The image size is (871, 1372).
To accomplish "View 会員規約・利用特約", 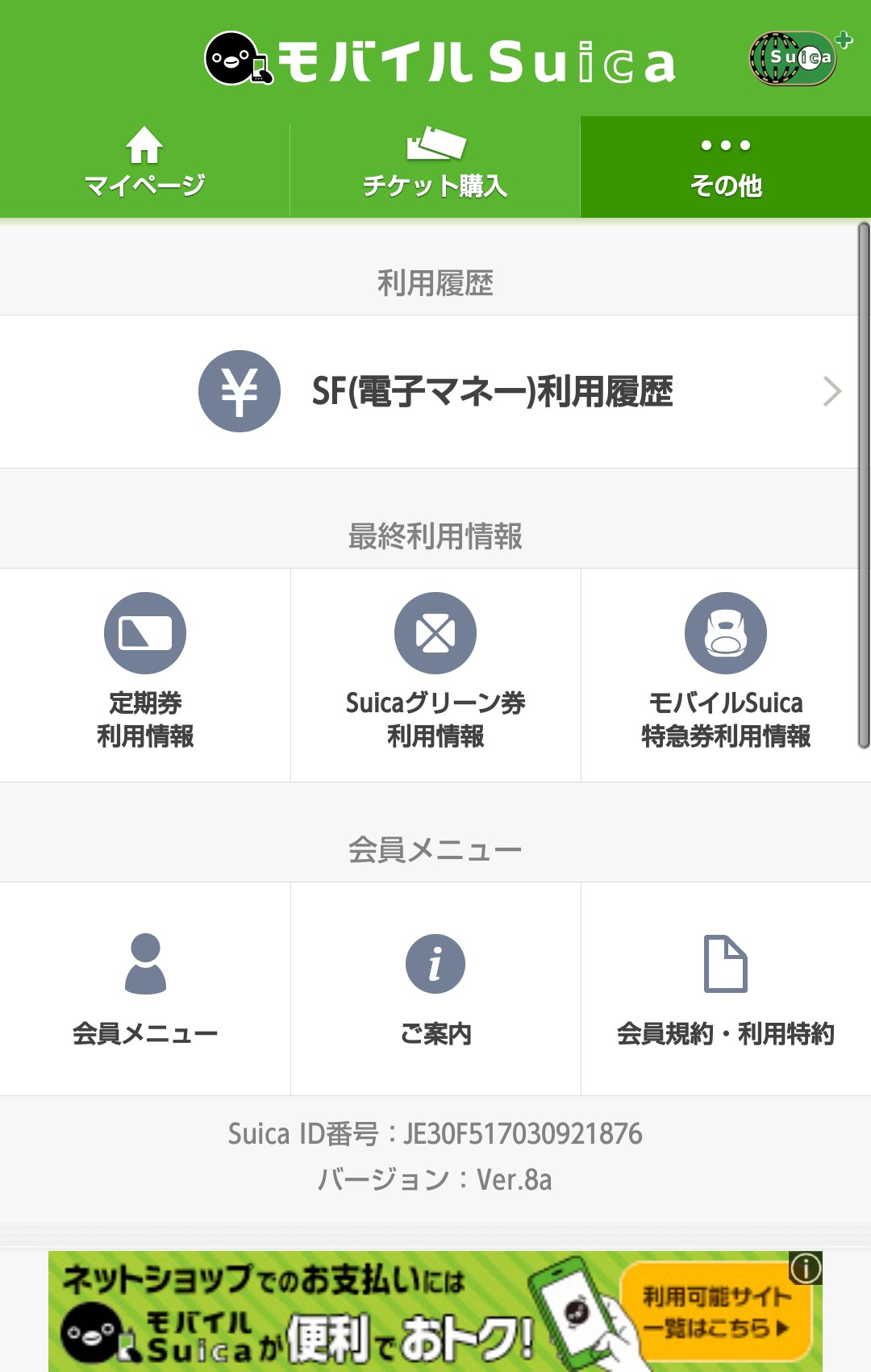I will [725, 988].
